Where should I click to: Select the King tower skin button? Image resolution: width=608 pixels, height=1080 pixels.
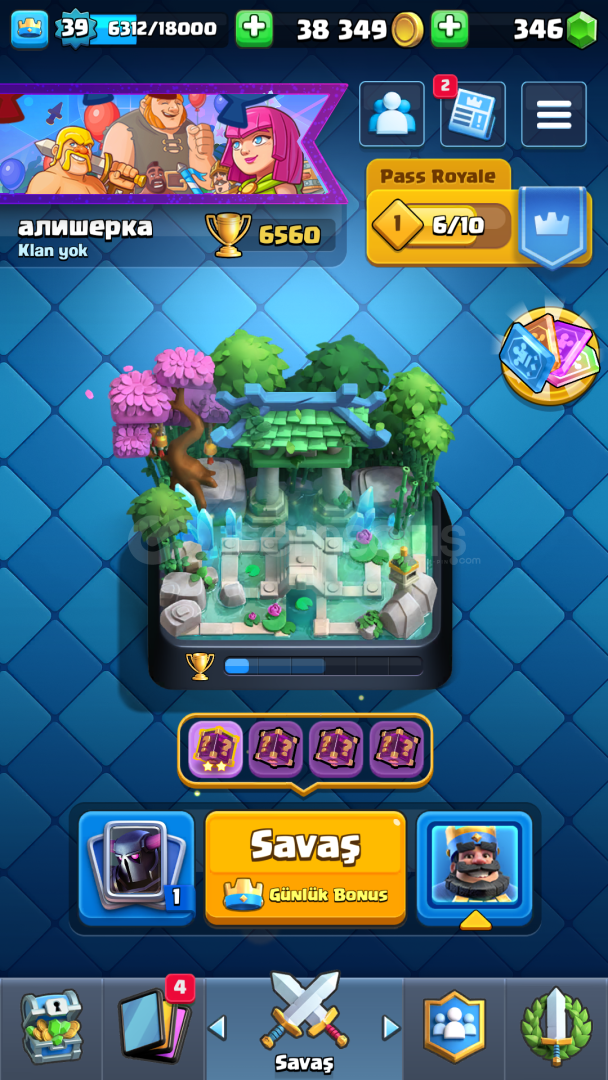[x=474, y=867]
